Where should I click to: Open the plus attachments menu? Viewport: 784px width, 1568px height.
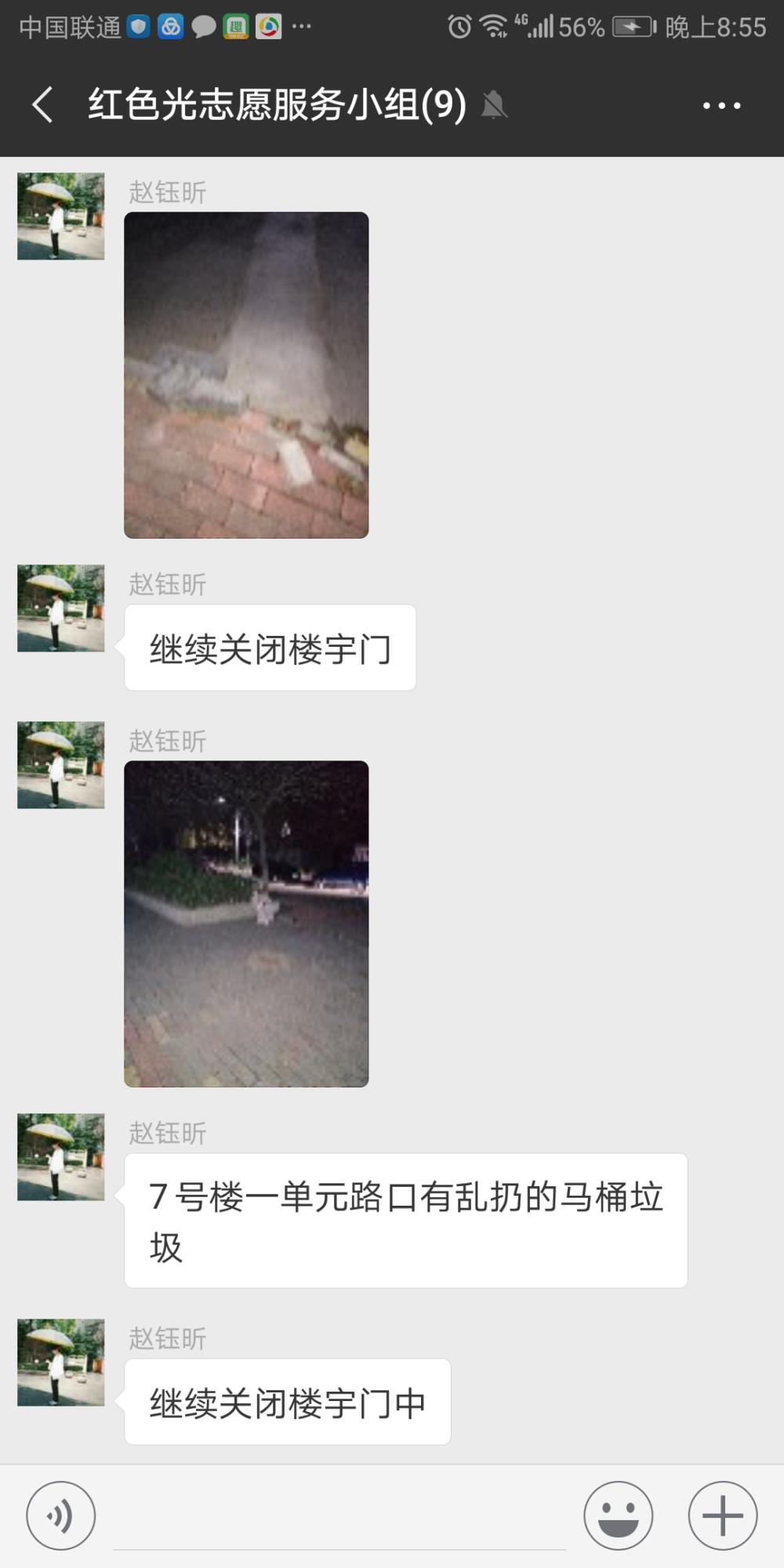[723, 1515]
